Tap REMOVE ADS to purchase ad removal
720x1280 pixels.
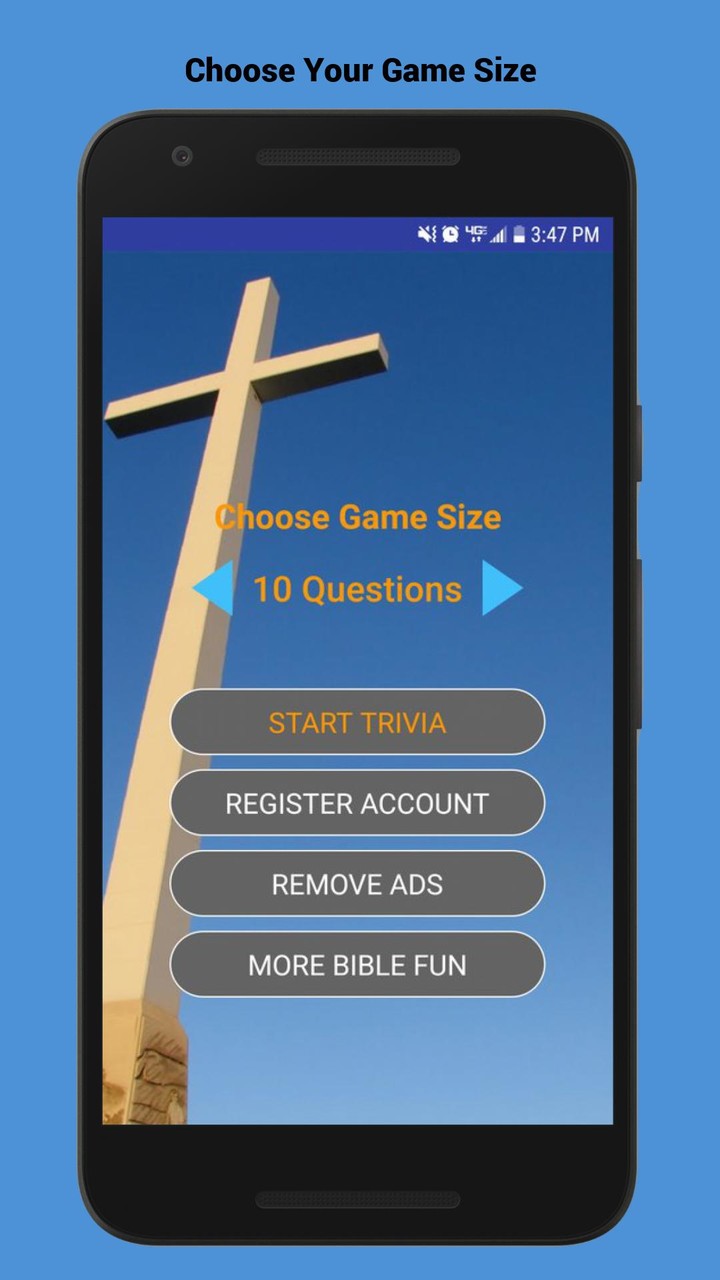point(357,884)
